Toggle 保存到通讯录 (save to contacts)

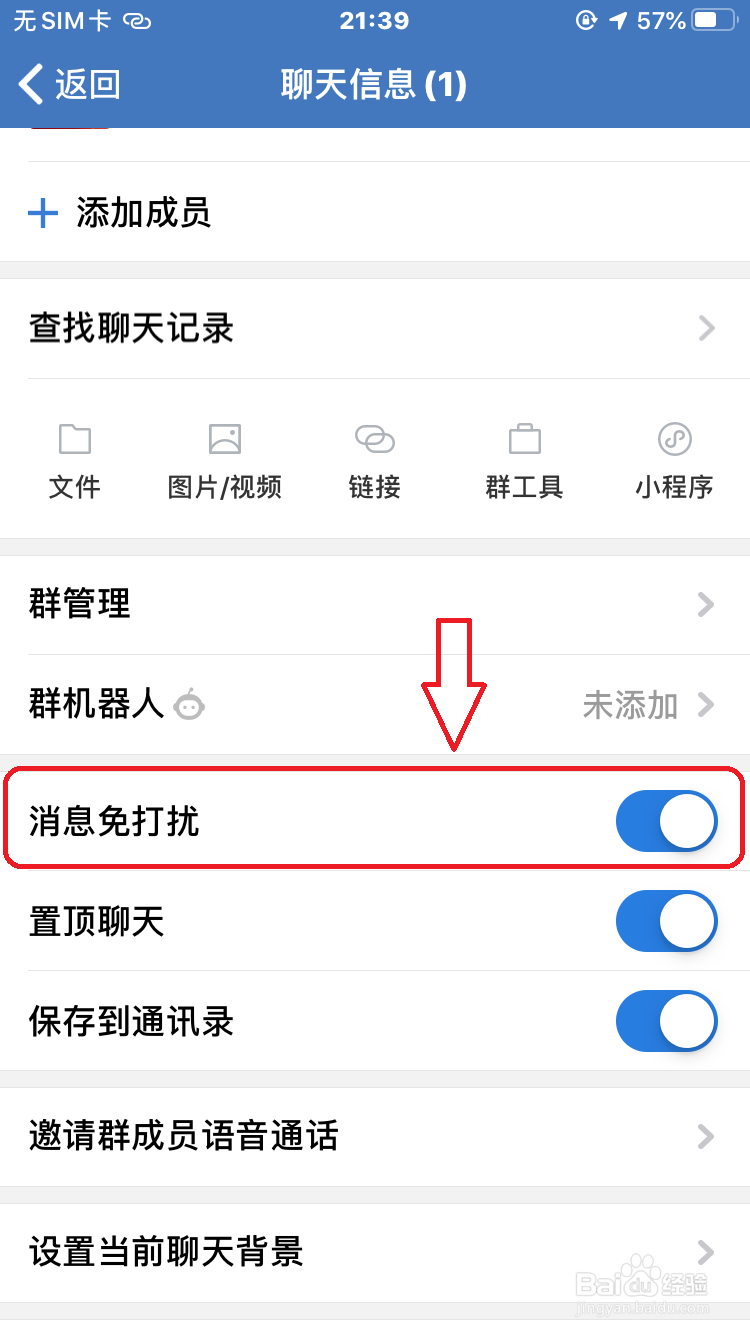point(666,1021)
